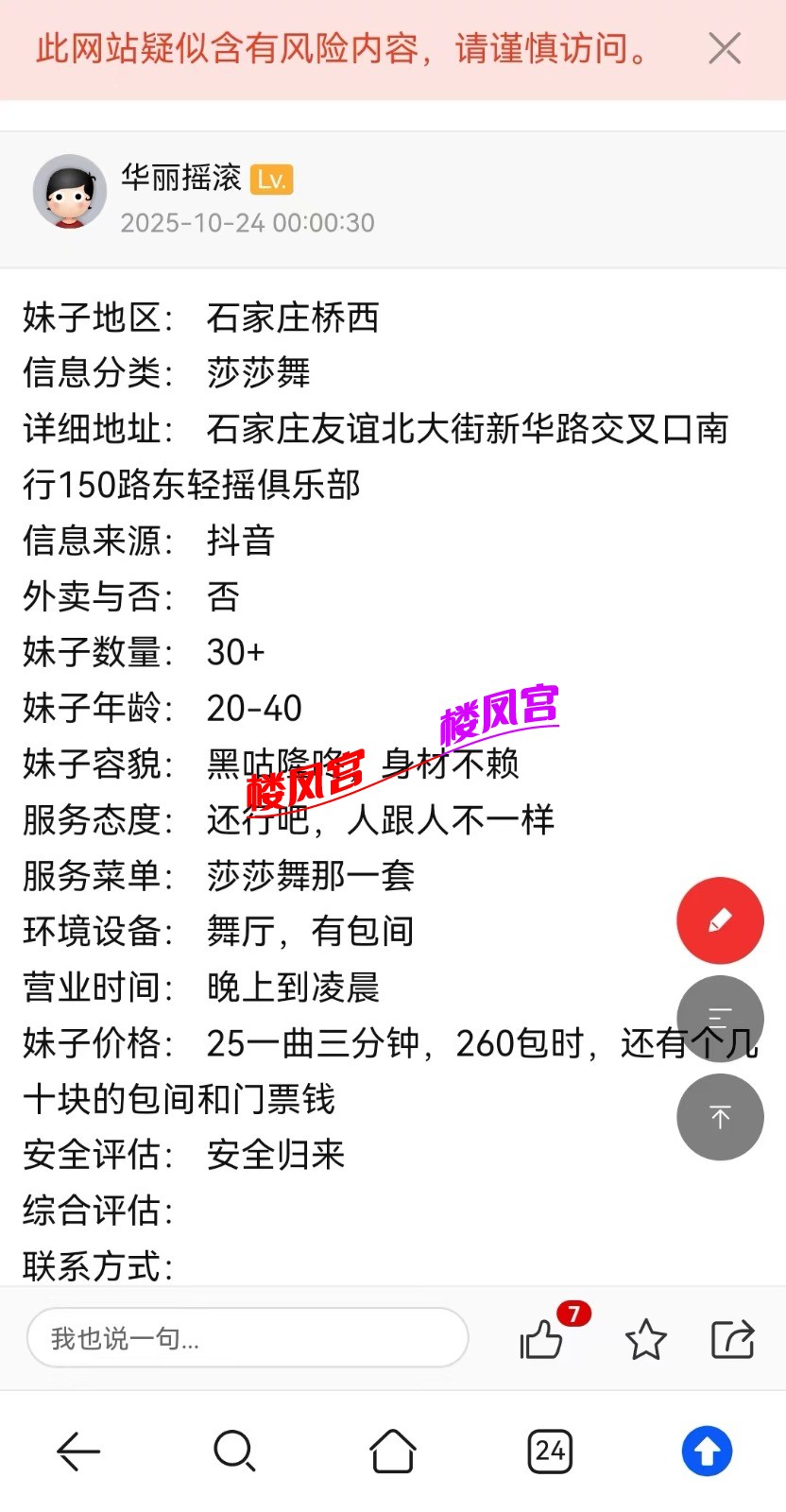This screenshot has height=1512, width=786.
Task: Dismiss the risk warning banner
Action: pyautogui.click(x=725, y=49)
